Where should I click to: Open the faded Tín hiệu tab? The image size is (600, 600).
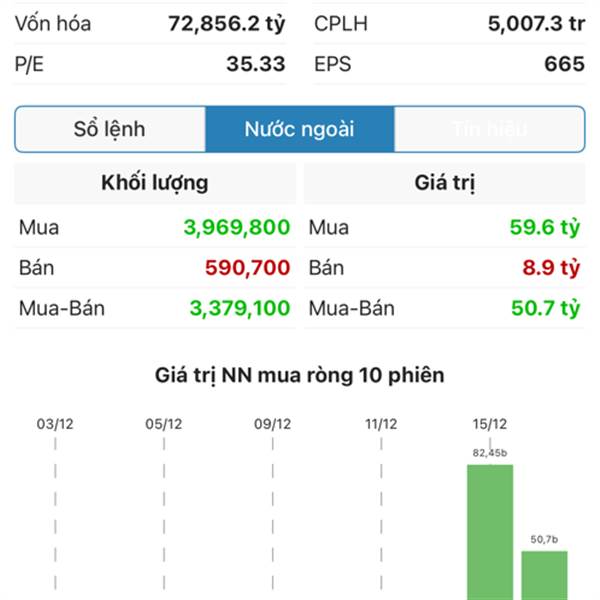(489, 129)
